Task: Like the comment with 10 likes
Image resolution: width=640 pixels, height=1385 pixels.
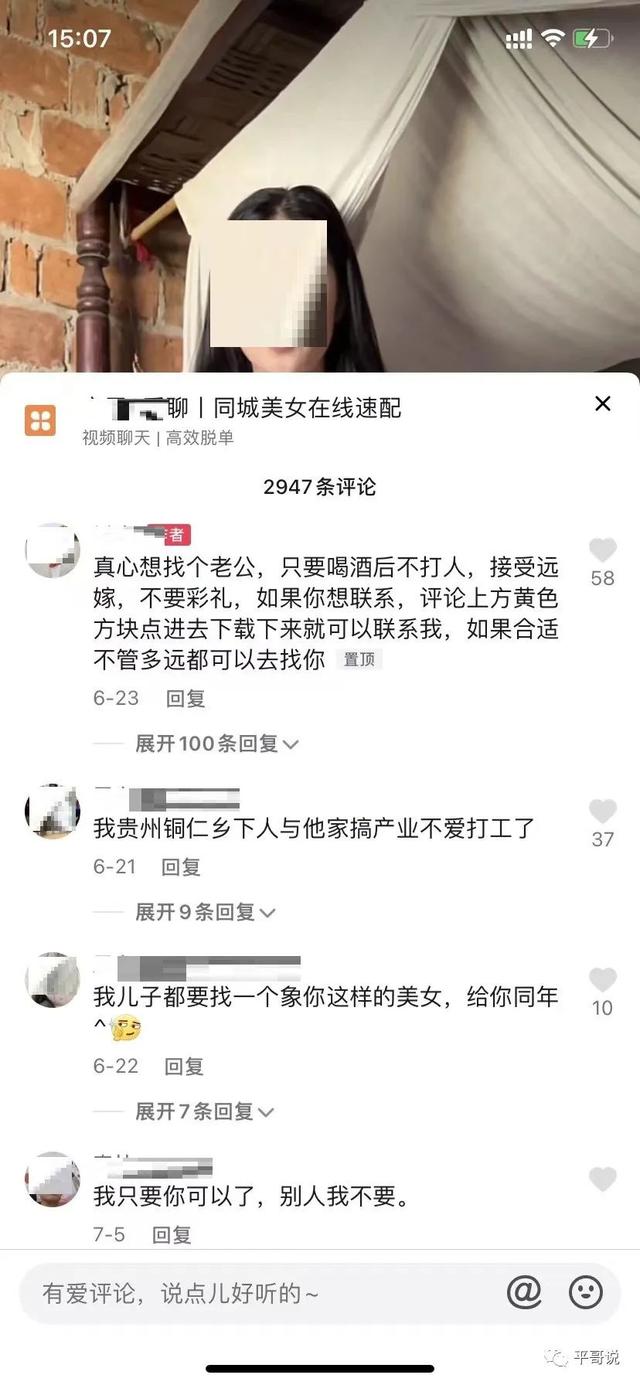Action: 602,980
